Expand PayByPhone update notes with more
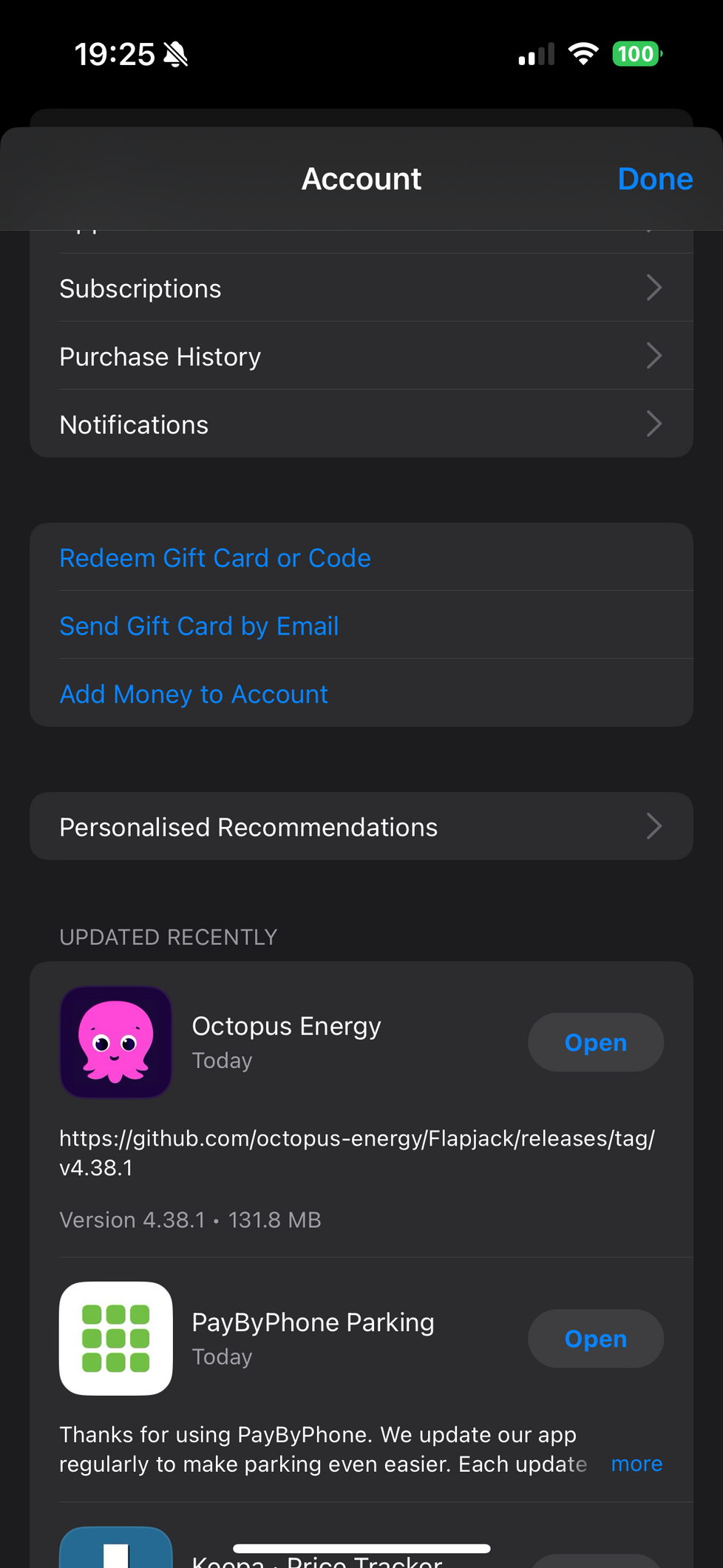The height and width of the screenshot is (1568, 723). tap(637, 1464)
